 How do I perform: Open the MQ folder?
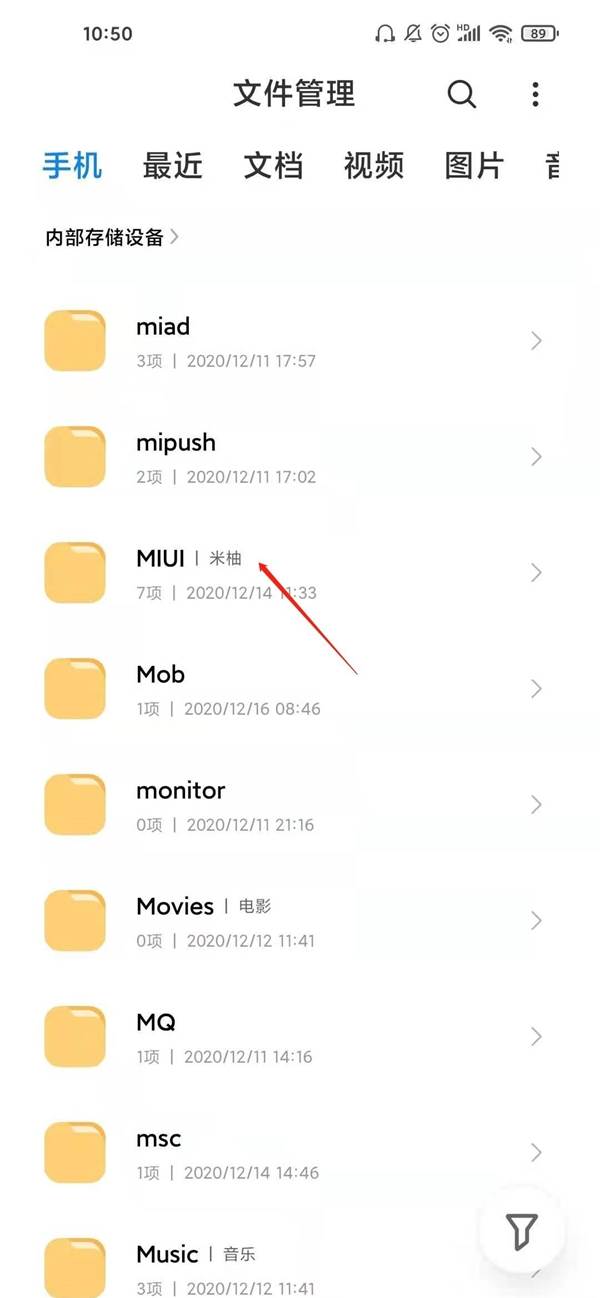point(300,1037)
